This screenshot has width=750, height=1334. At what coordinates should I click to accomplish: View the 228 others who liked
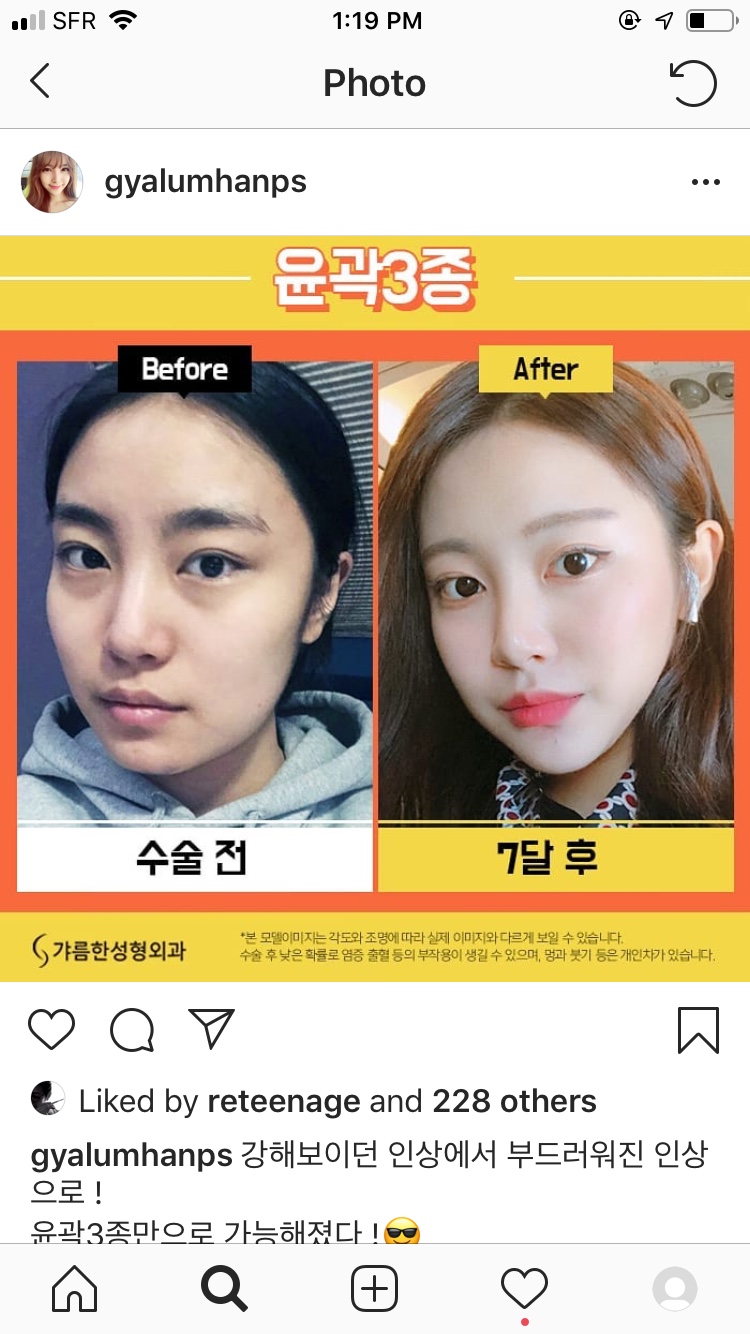tap(514, 1102)
